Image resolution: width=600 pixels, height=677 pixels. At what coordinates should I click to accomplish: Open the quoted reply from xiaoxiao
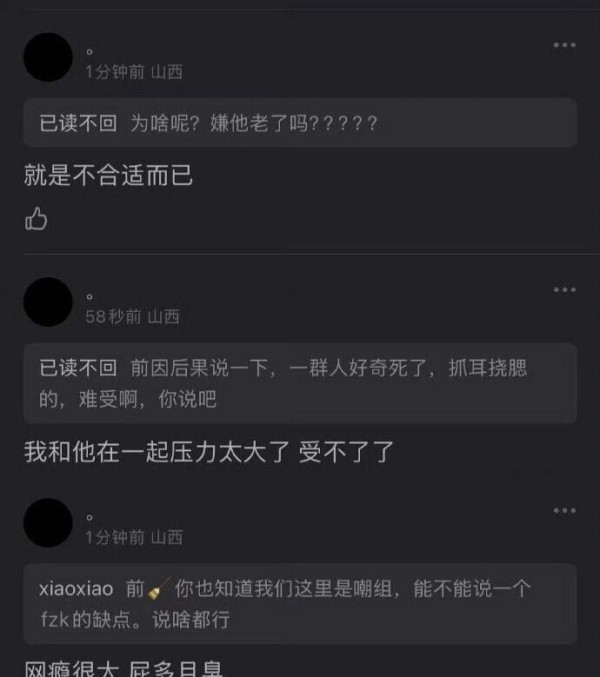pos(300,603)
